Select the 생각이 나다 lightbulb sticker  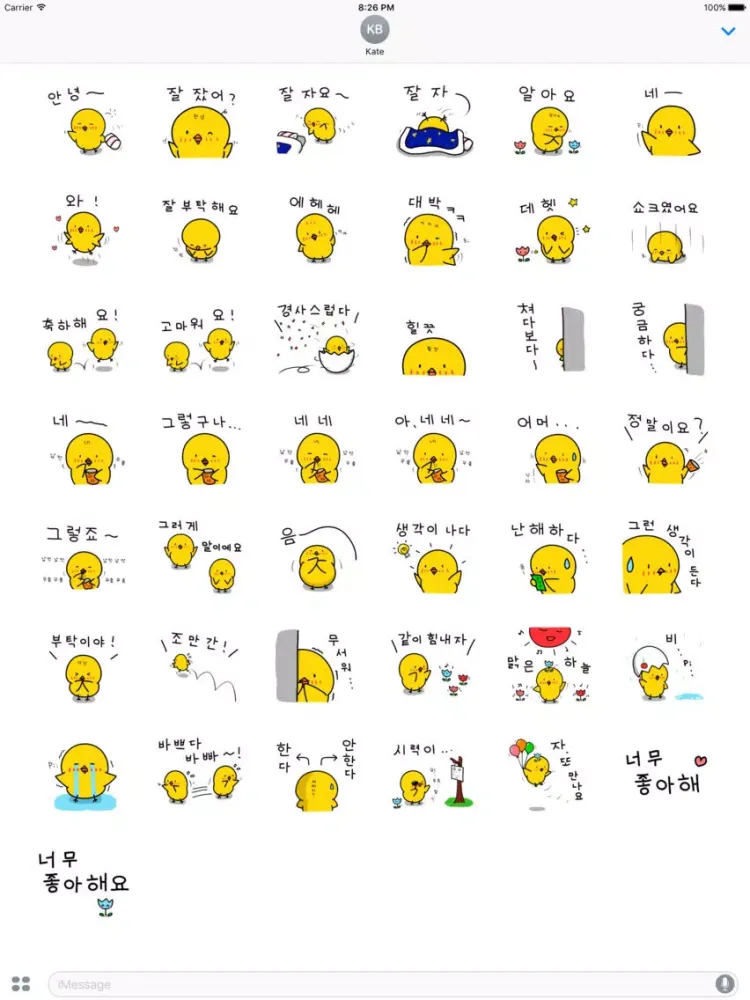point(432,558)
